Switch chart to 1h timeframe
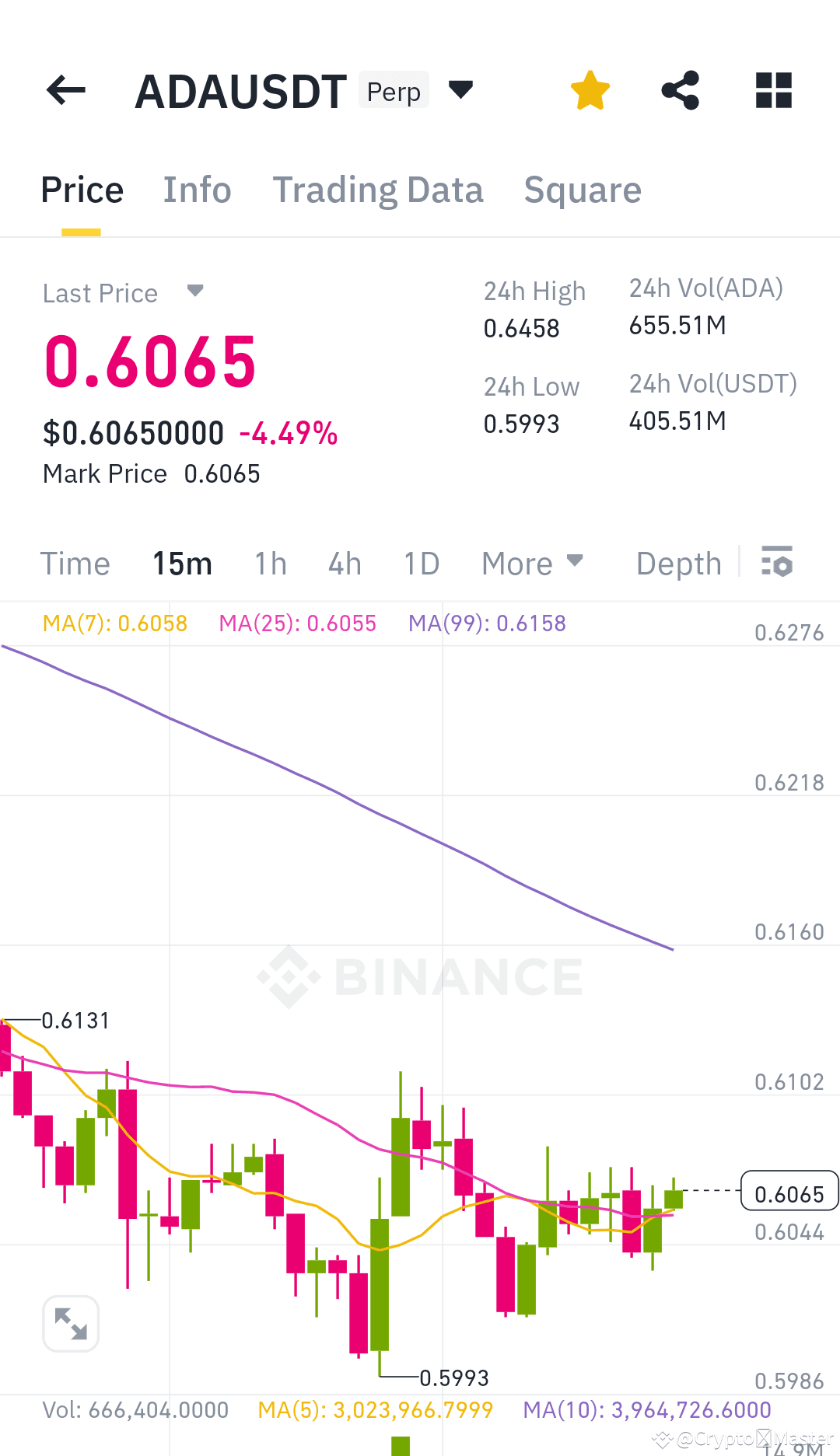Screen dimensions: 840x1456 (x=270, y=563)
